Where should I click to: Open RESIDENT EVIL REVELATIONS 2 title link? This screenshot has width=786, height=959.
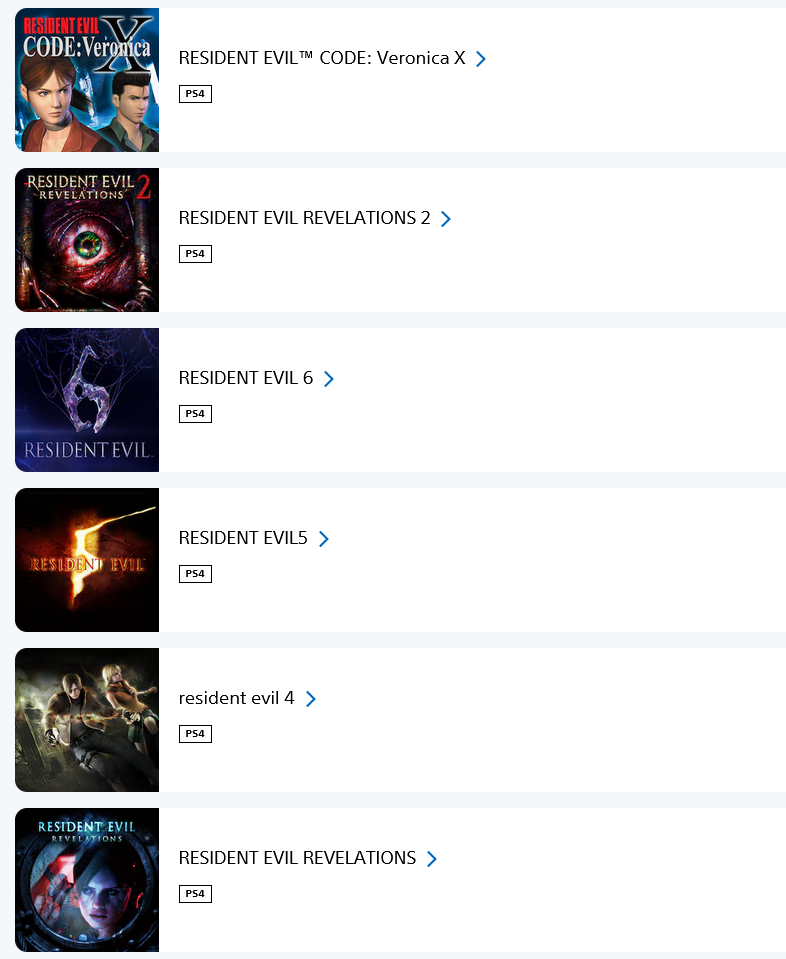click(x=304, y=218)
